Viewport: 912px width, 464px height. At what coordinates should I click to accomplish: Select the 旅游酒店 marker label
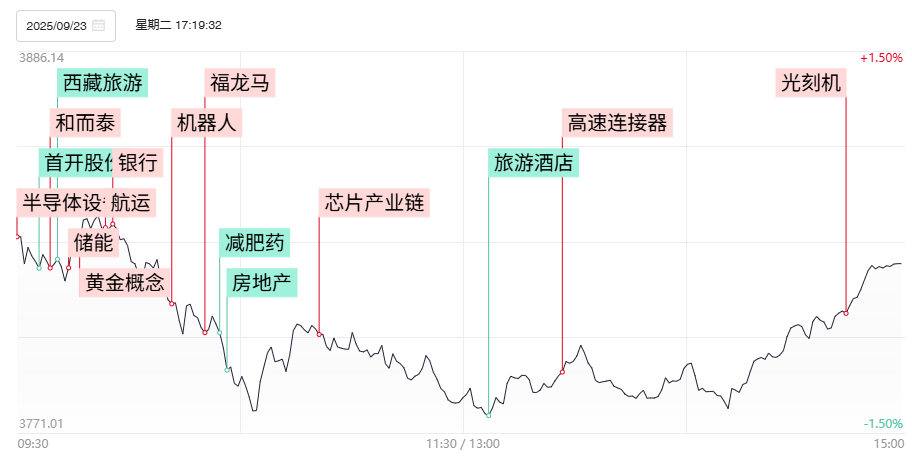tap(534, 163)
